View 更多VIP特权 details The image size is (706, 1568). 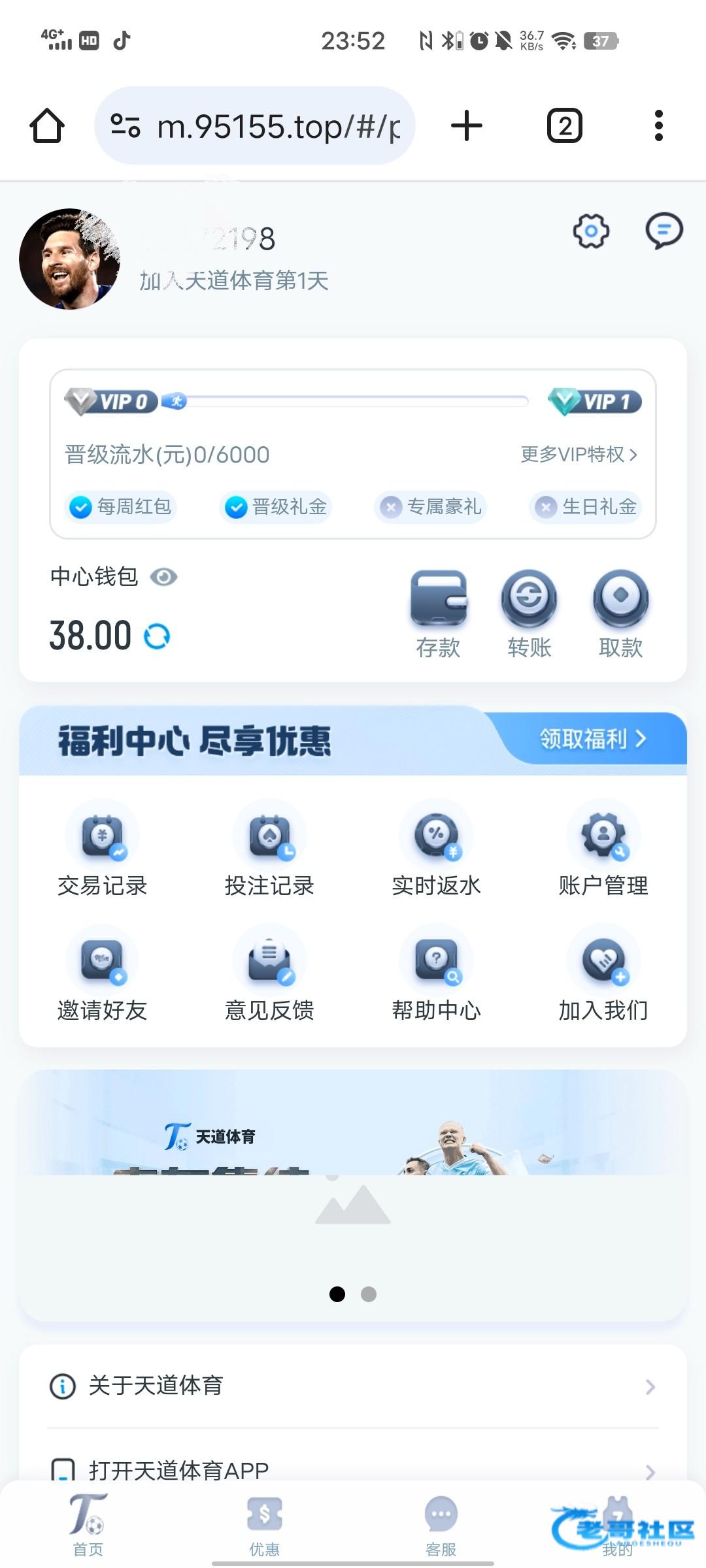(579, 454)
